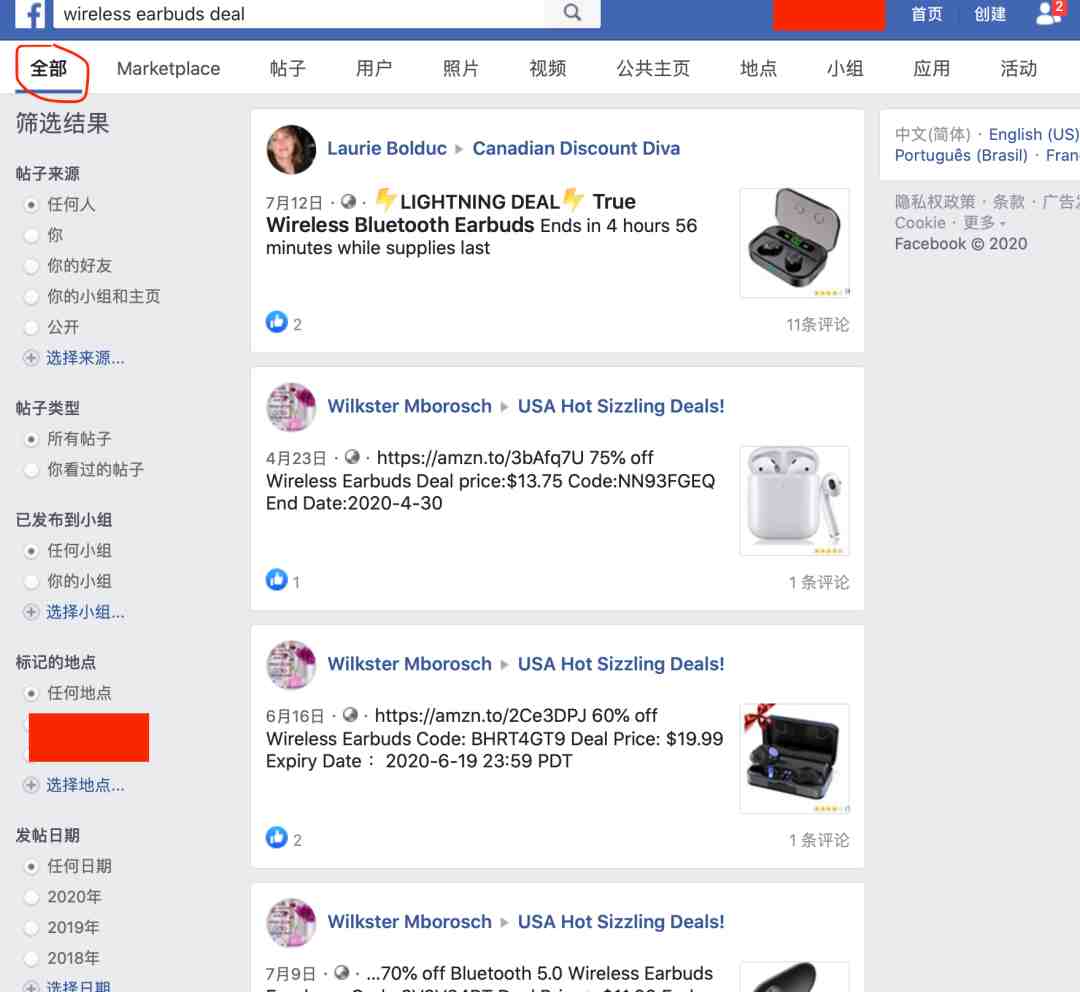Go to 首页 in the top bar
1080x992 pixels.
point(926,14)
